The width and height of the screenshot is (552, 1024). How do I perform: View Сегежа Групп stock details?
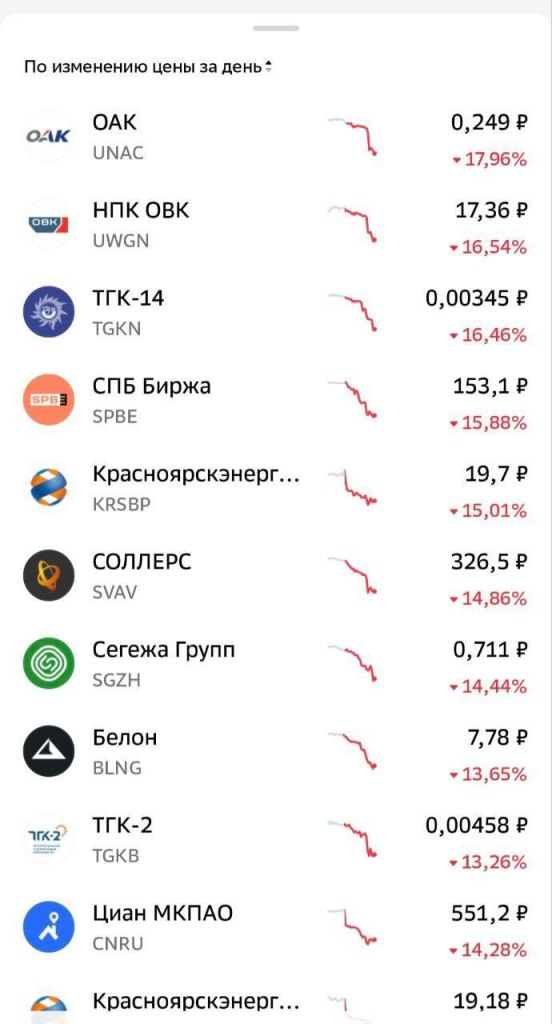click(x=276, y=664)
